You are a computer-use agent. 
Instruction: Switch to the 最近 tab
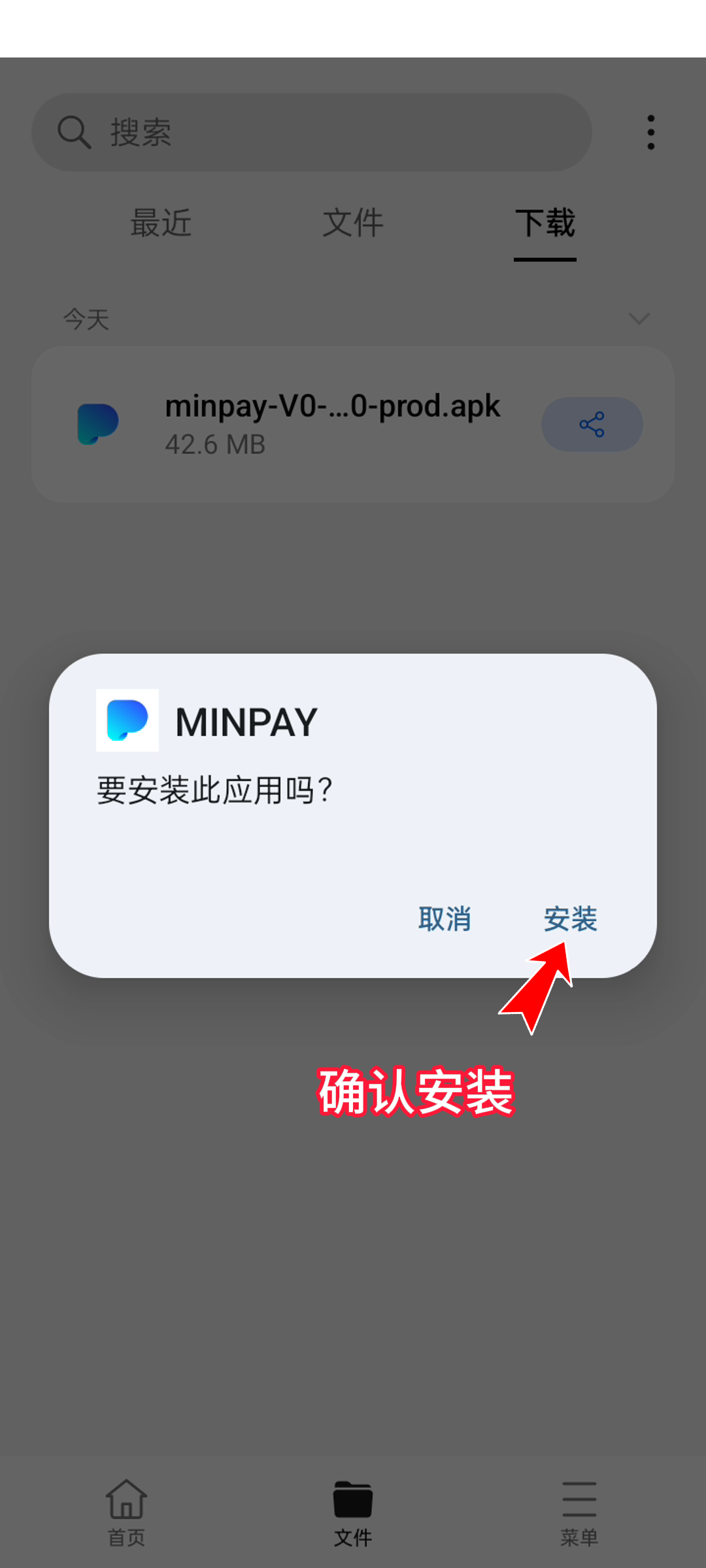pyautogui.click(x=161, y=223)
